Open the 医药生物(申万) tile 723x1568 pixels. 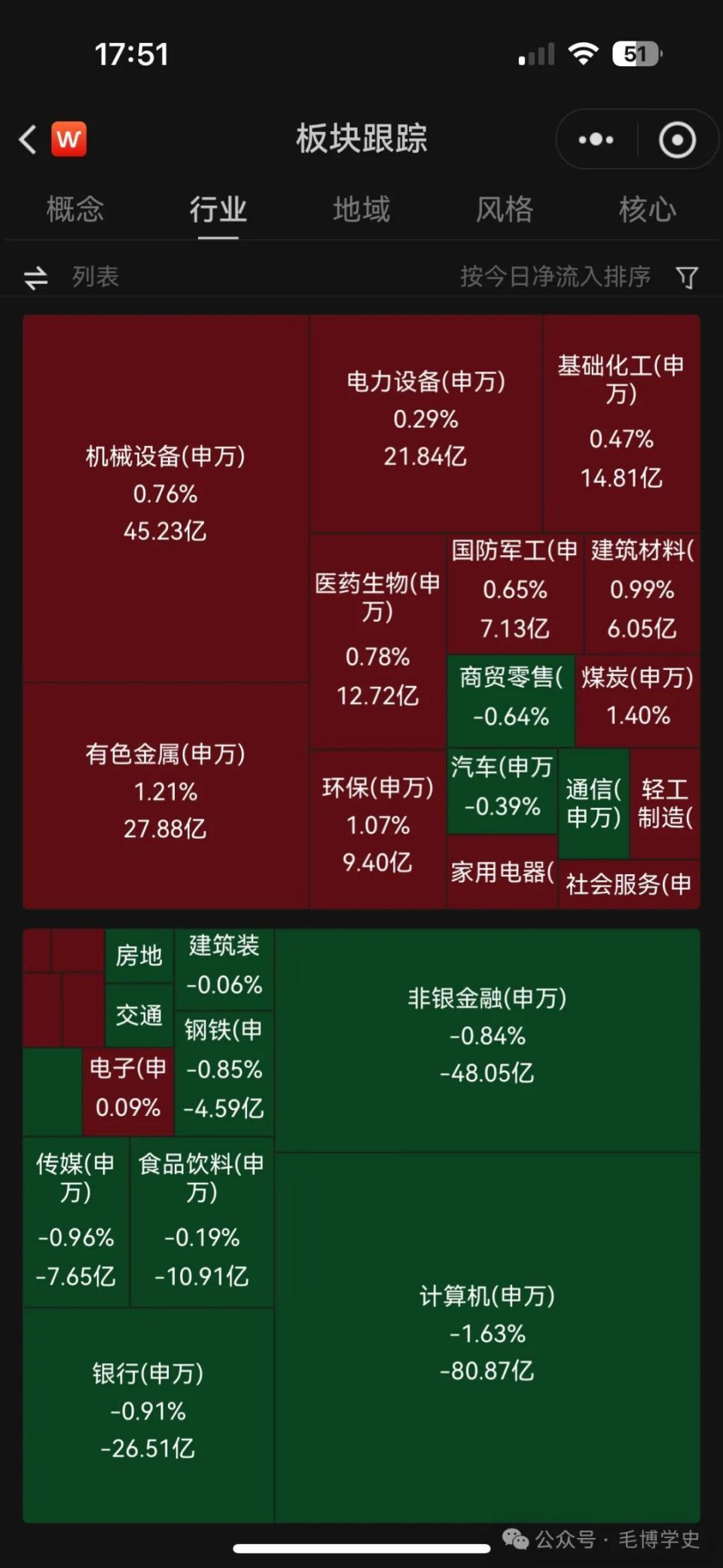377,639
